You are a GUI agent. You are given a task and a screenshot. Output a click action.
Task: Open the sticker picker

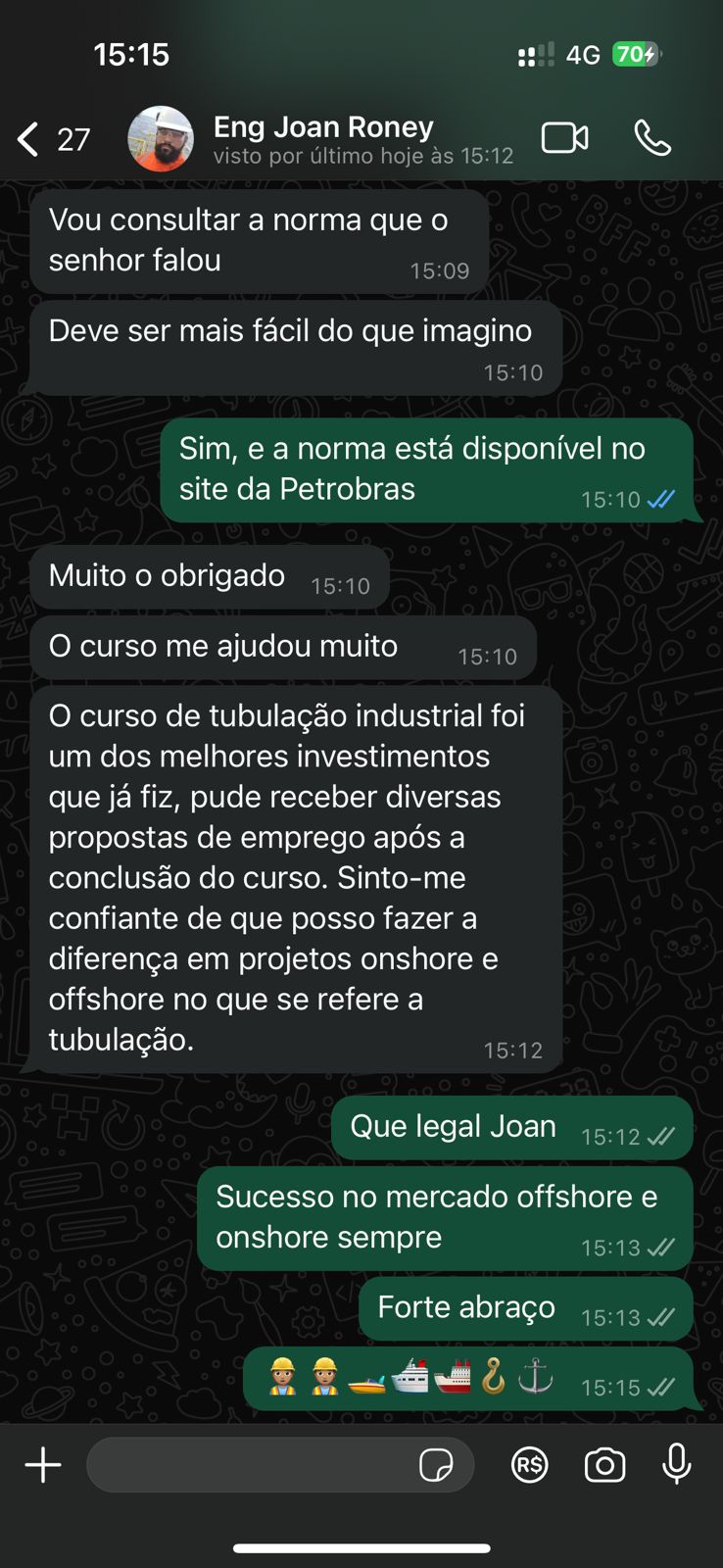point(436,1466)
